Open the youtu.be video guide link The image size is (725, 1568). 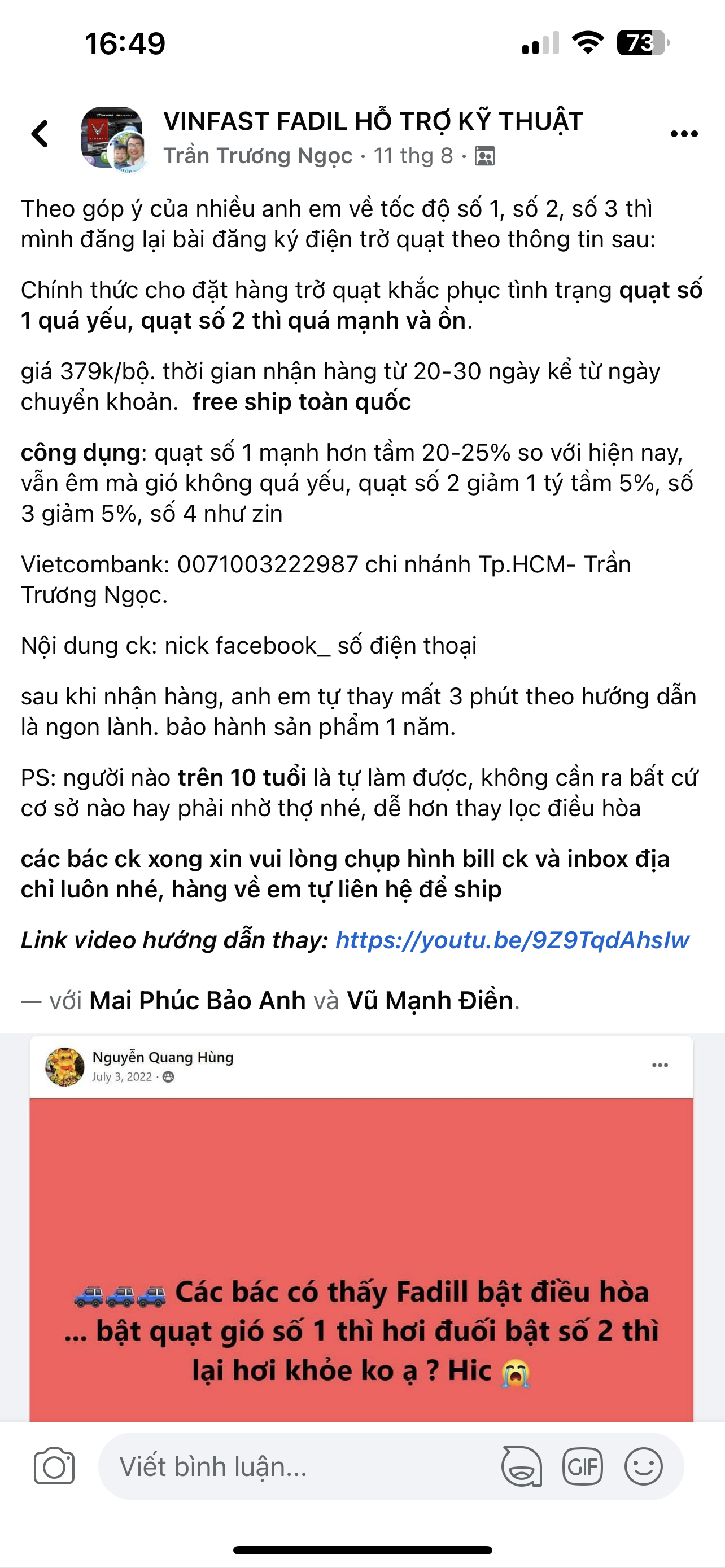[x=512, y=940]
